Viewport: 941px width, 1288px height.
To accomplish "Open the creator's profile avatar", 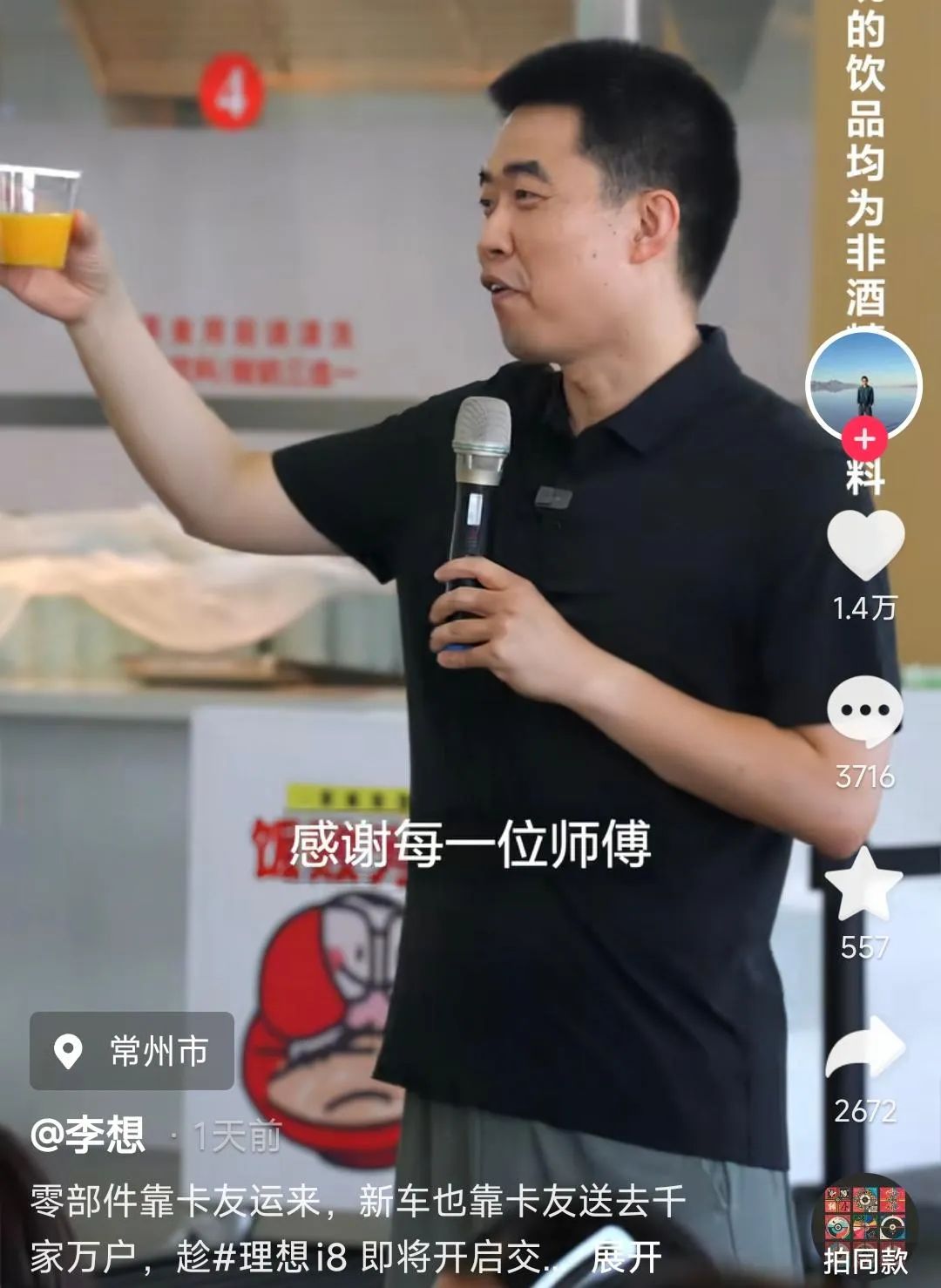I will pyautogui.click(x=863, y=383).
